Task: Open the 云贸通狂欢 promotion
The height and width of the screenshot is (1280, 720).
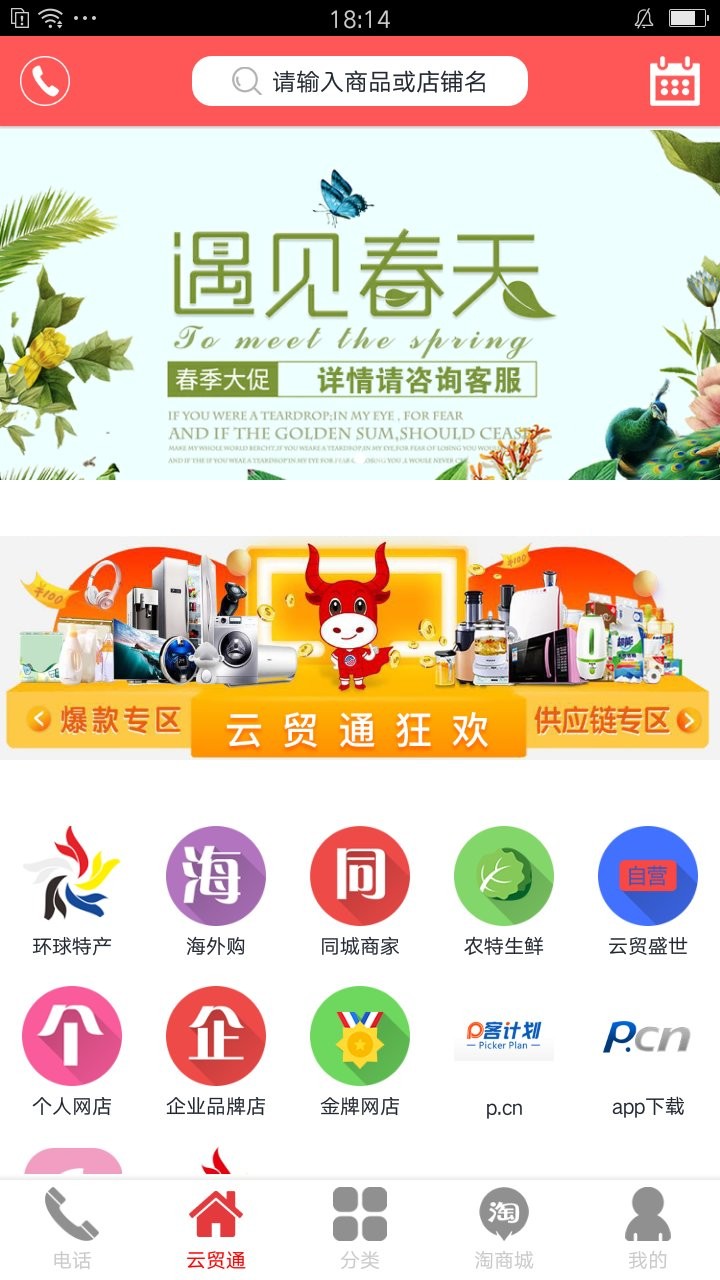Action: pos(358,728)
